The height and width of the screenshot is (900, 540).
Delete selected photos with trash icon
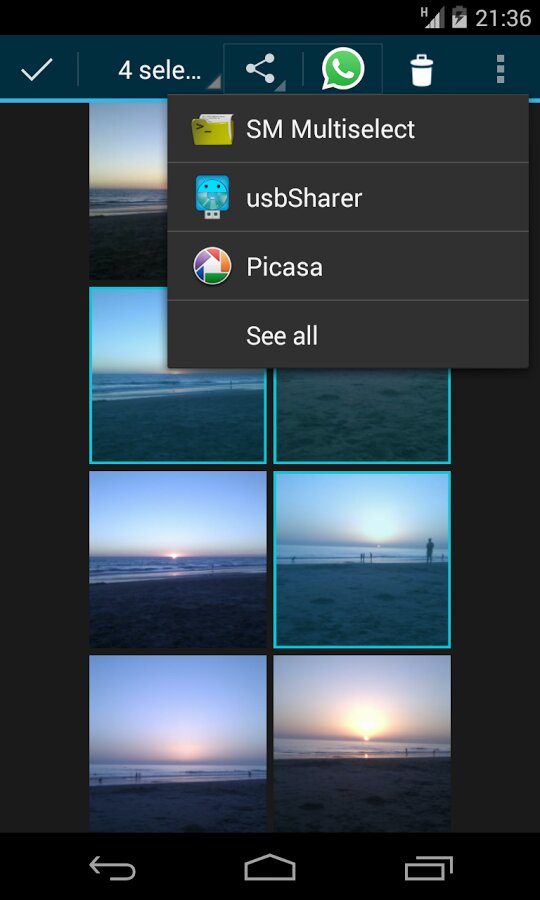(x=422, y=70)
